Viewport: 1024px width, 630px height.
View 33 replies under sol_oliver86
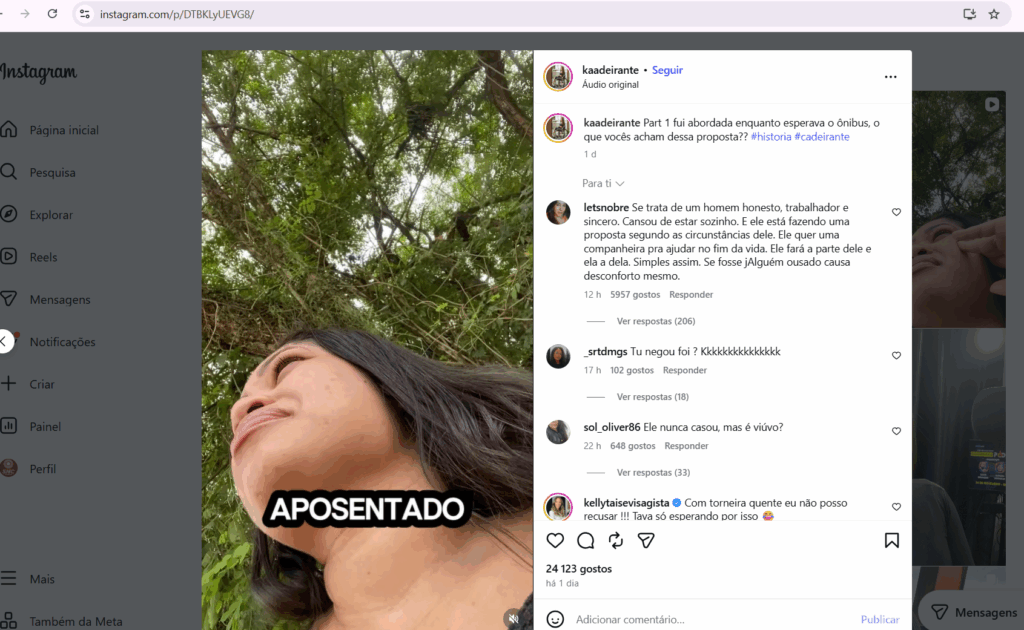click(x=653, y=472)
